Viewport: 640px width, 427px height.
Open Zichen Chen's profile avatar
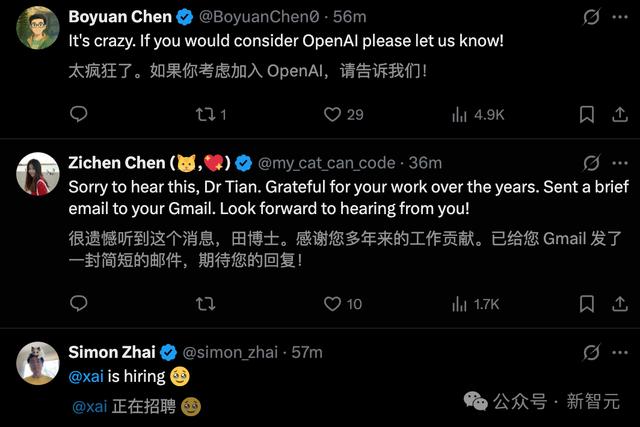(x=38, y=174)
